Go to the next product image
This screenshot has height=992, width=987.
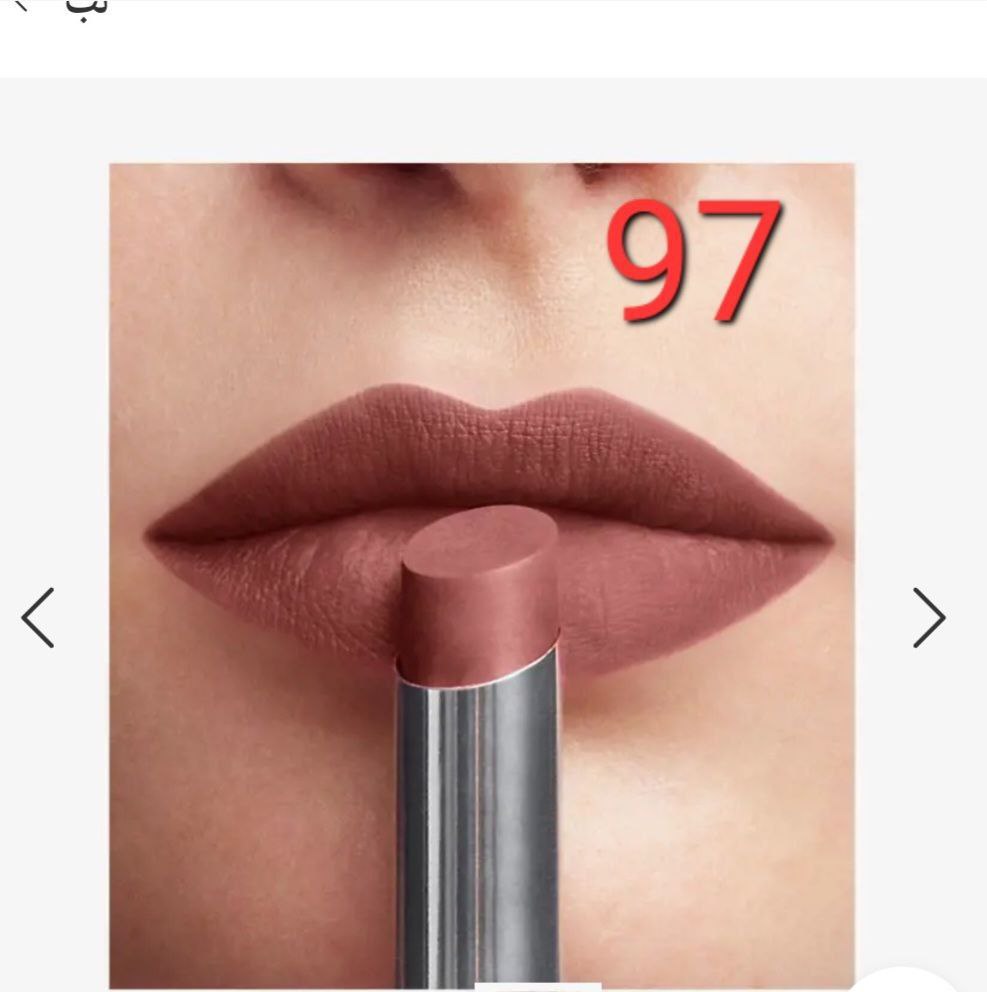click(x=928, y=618)
